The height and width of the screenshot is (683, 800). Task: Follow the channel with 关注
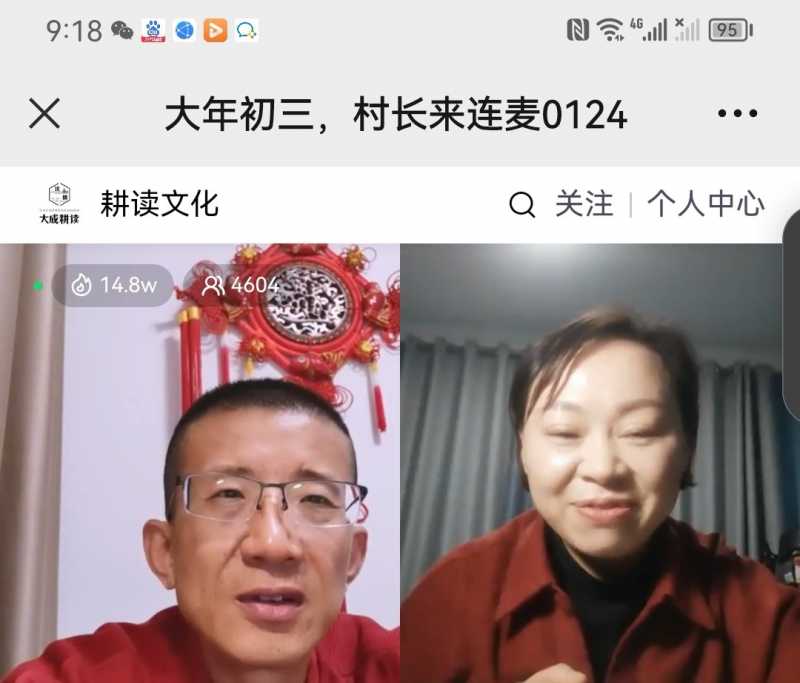584,204
